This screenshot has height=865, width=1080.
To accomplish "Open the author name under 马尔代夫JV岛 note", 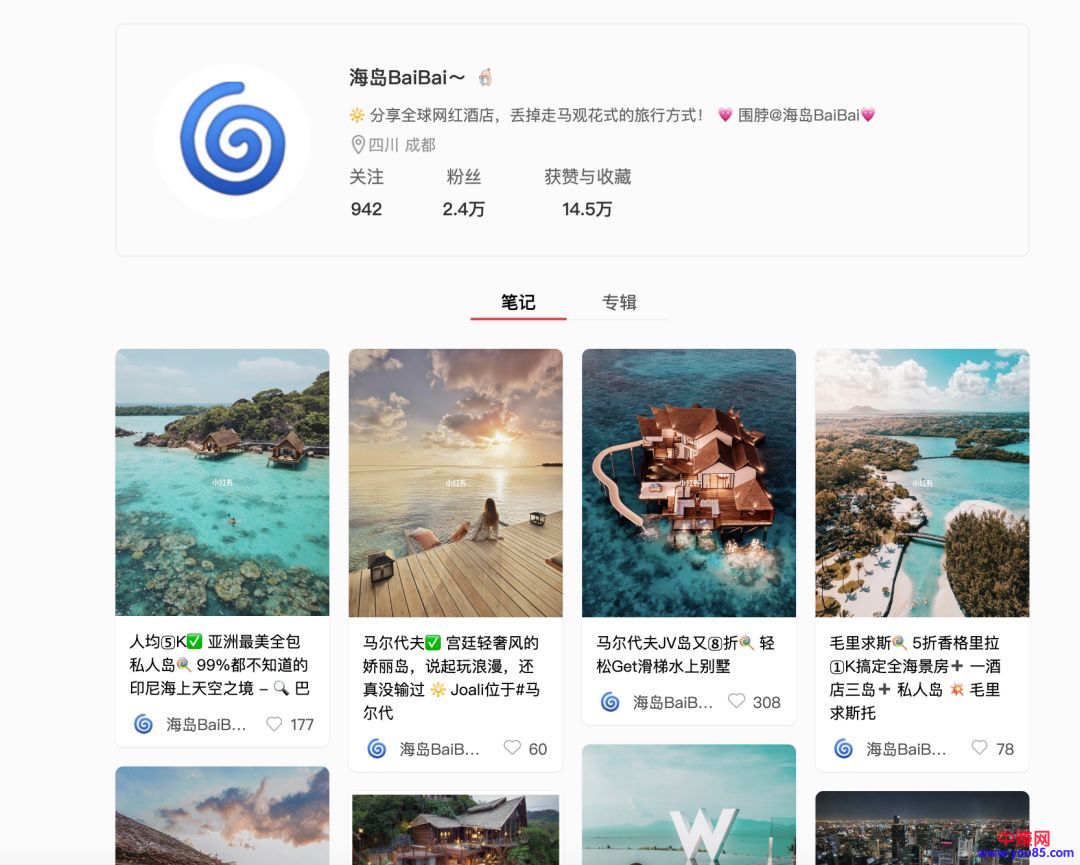I will [672, 702].
